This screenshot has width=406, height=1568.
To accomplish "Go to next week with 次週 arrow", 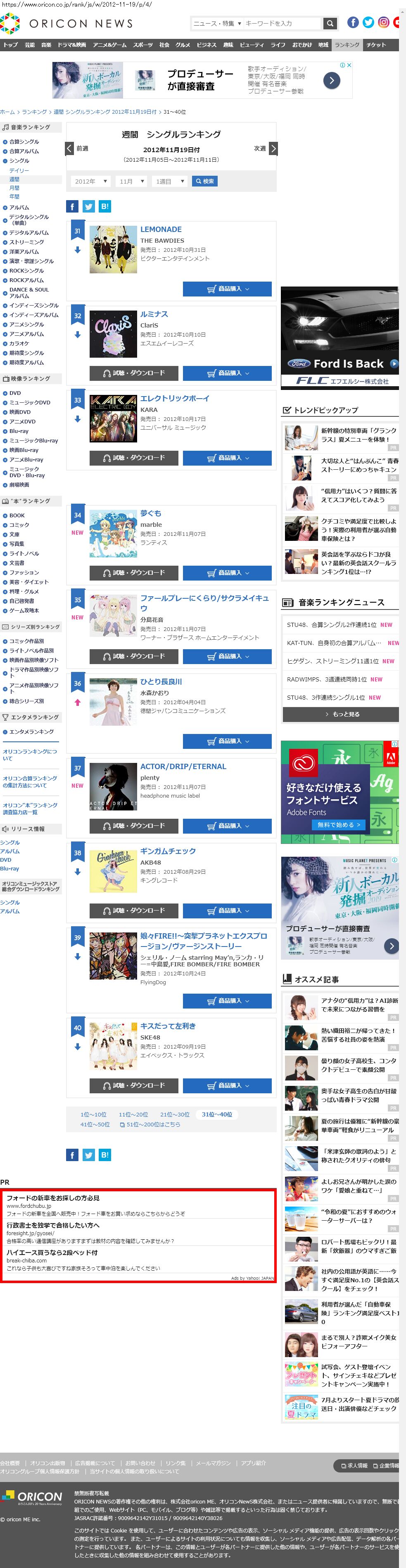I will click(273, 148).
